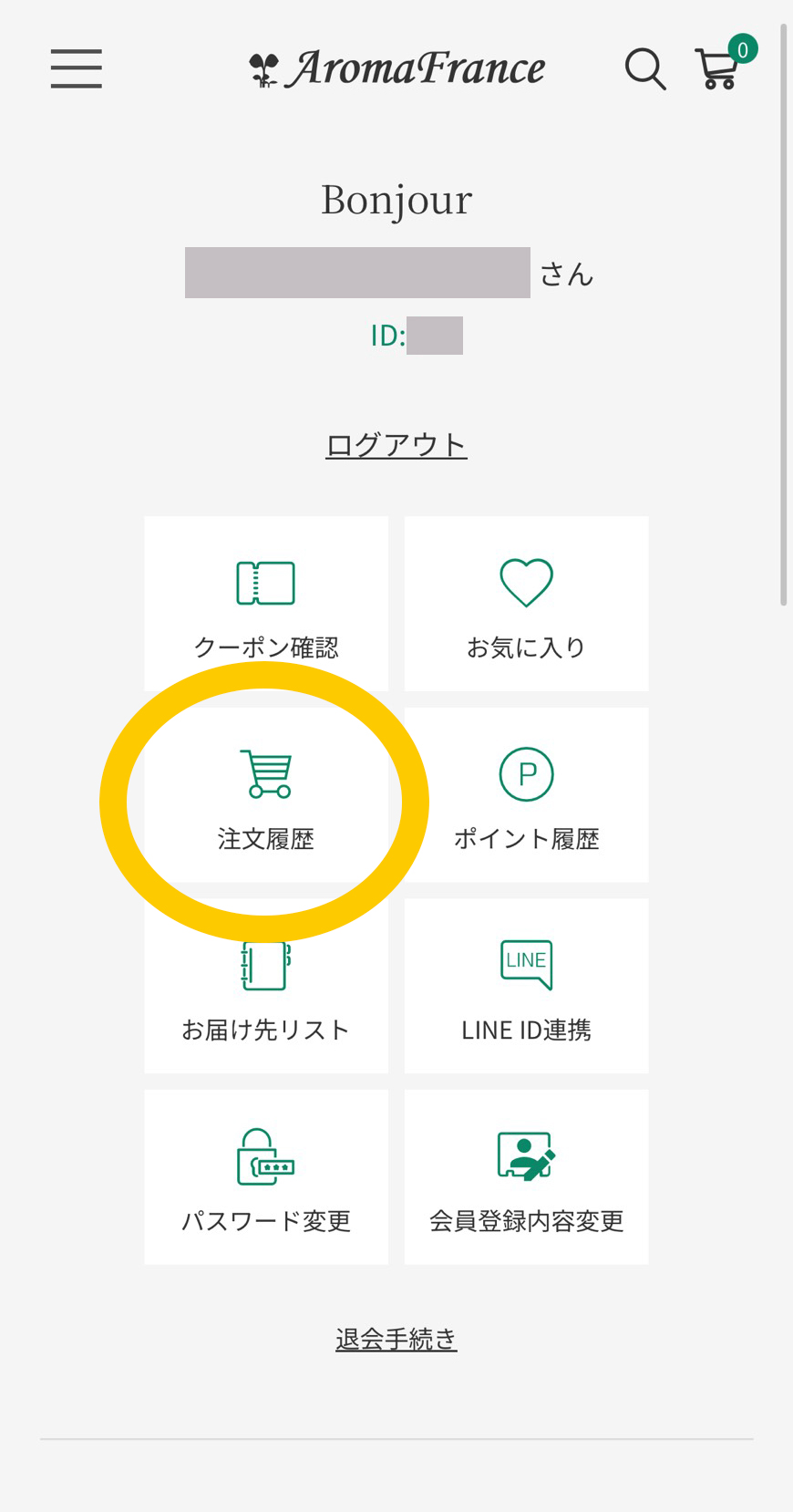The width and height of the screenshot is (793, 1512).
Task: Open 会員登録内容変更 tile
Action: click(x=527, y=1177)
